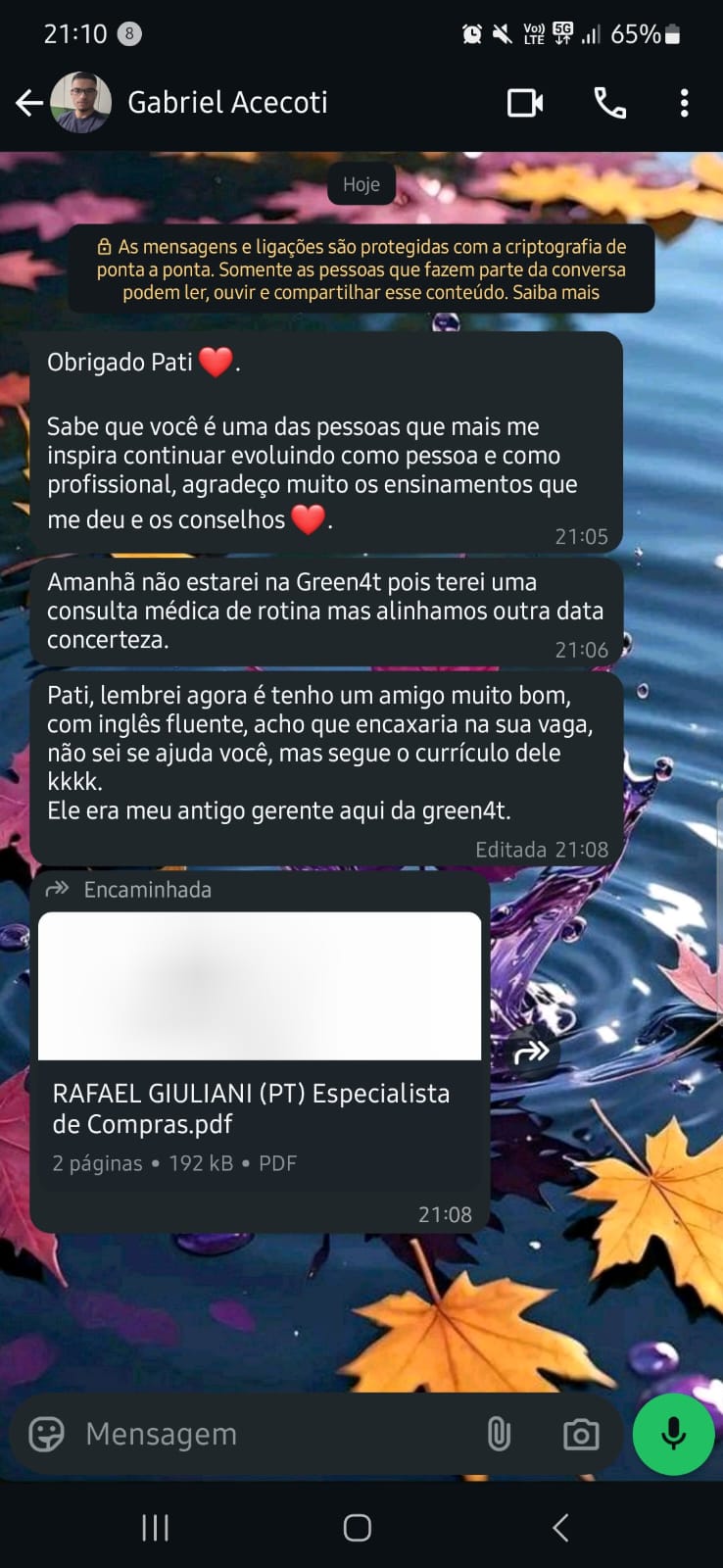The height and width of the screenshot is (1568, 723).
Task: Open the emoji and sticker picker
Action: [46, 1434]
